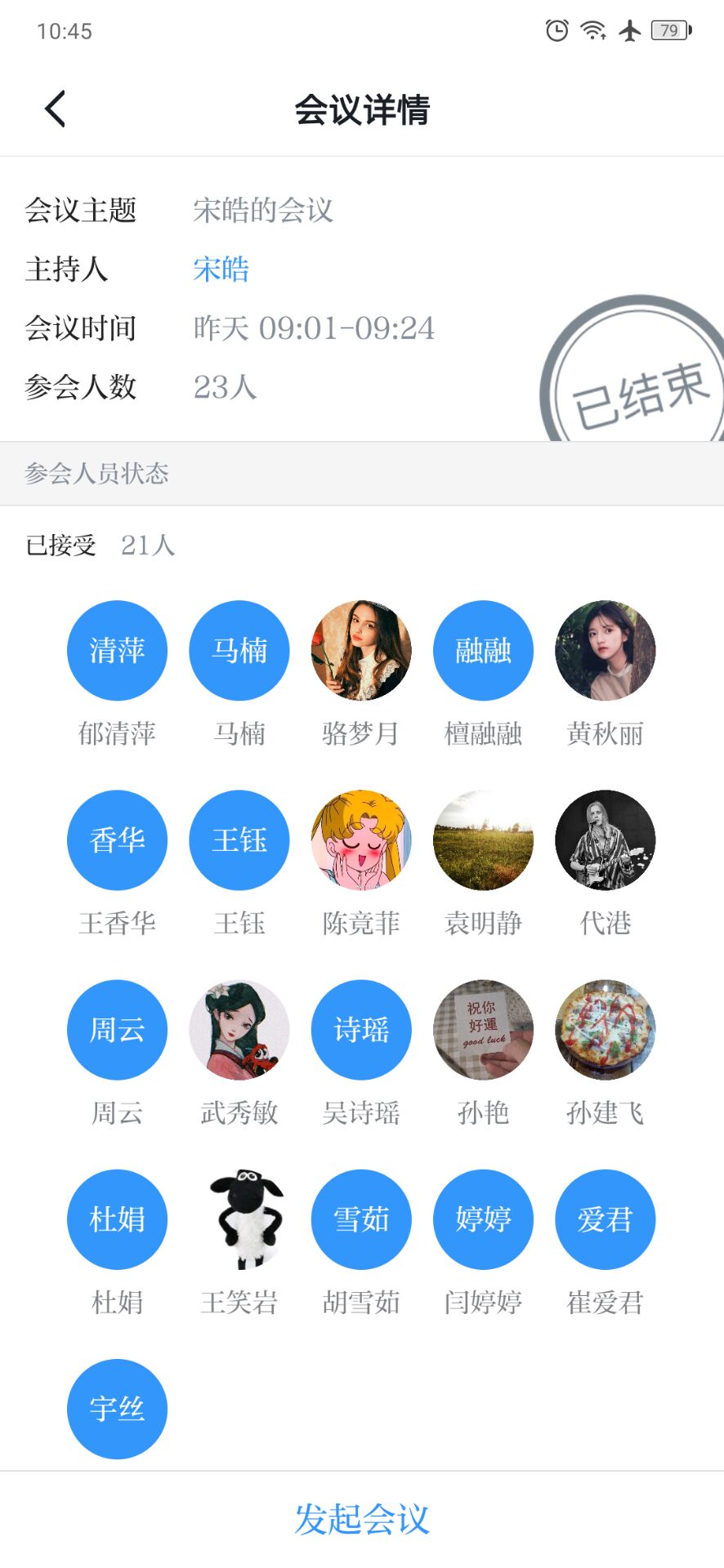724x1568 pixels.
Task: Open attendee 周云
Action: [117, 1030]
